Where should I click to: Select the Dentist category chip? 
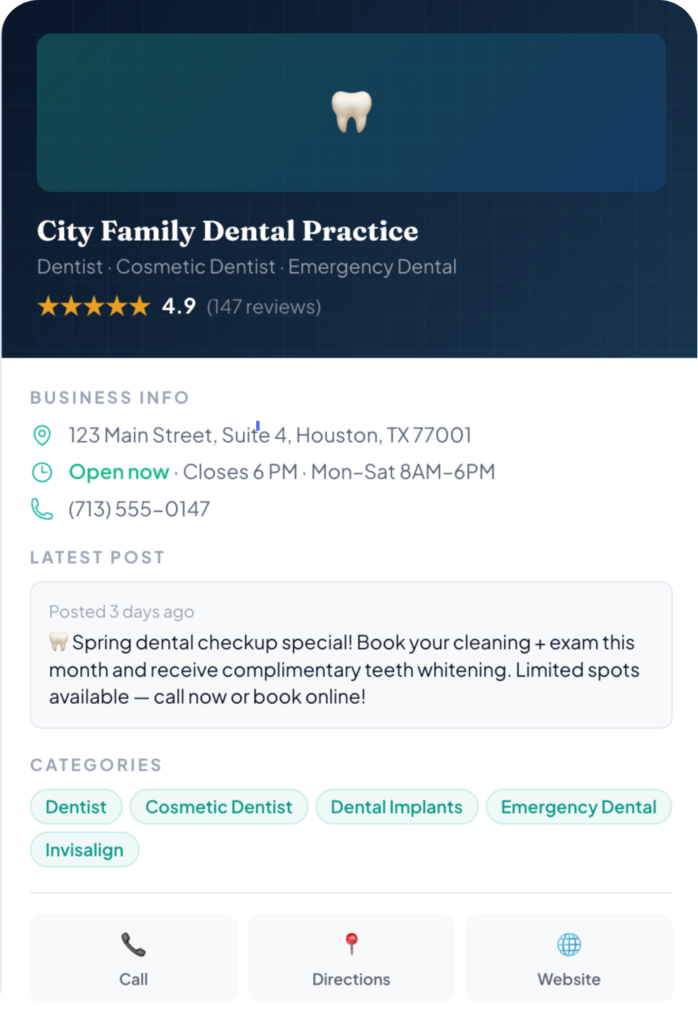click(76, 807)
